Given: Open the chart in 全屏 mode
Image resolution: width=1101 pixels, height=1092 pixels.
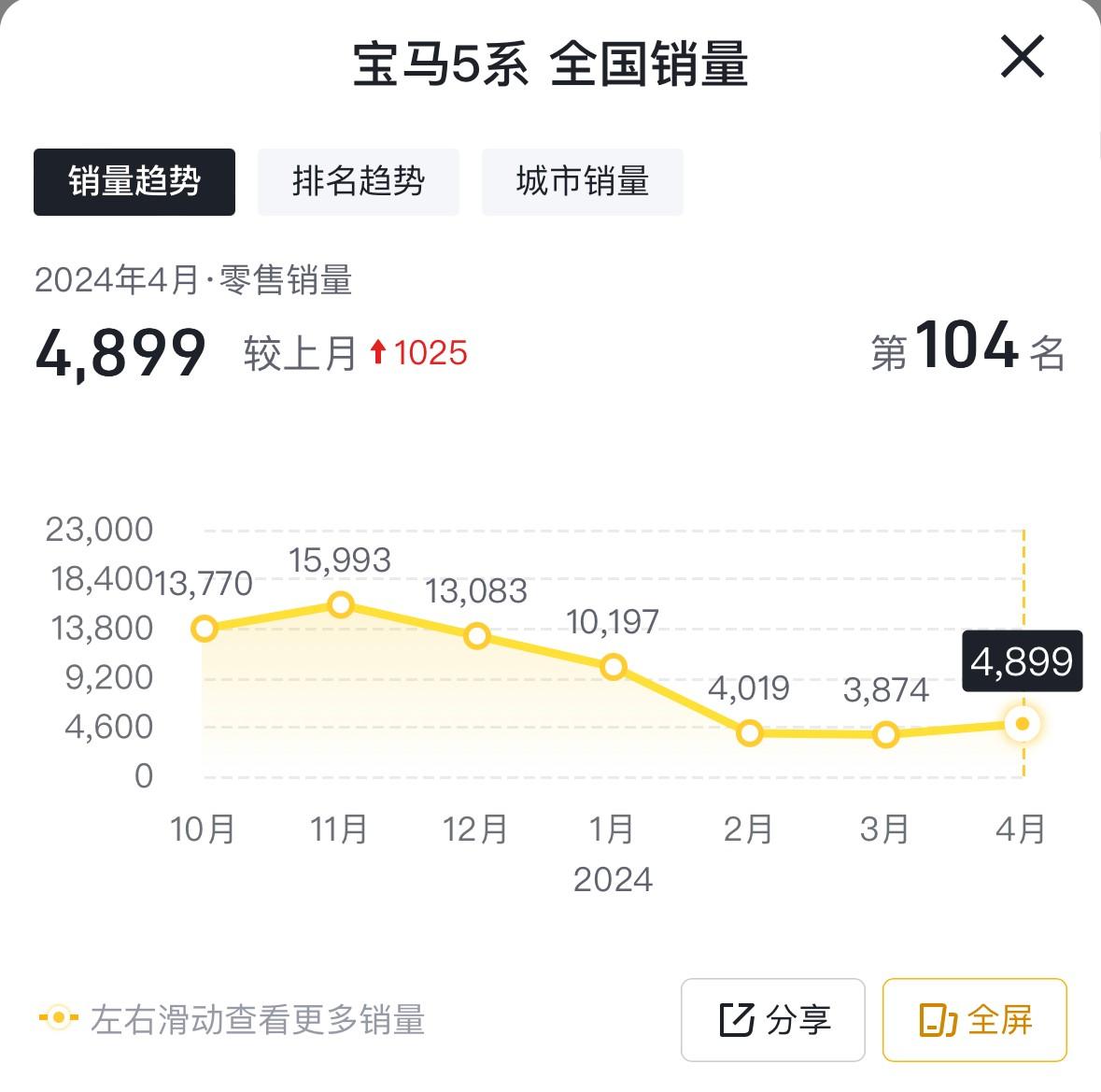Looking at the screenshot, I should [974, 1020].
